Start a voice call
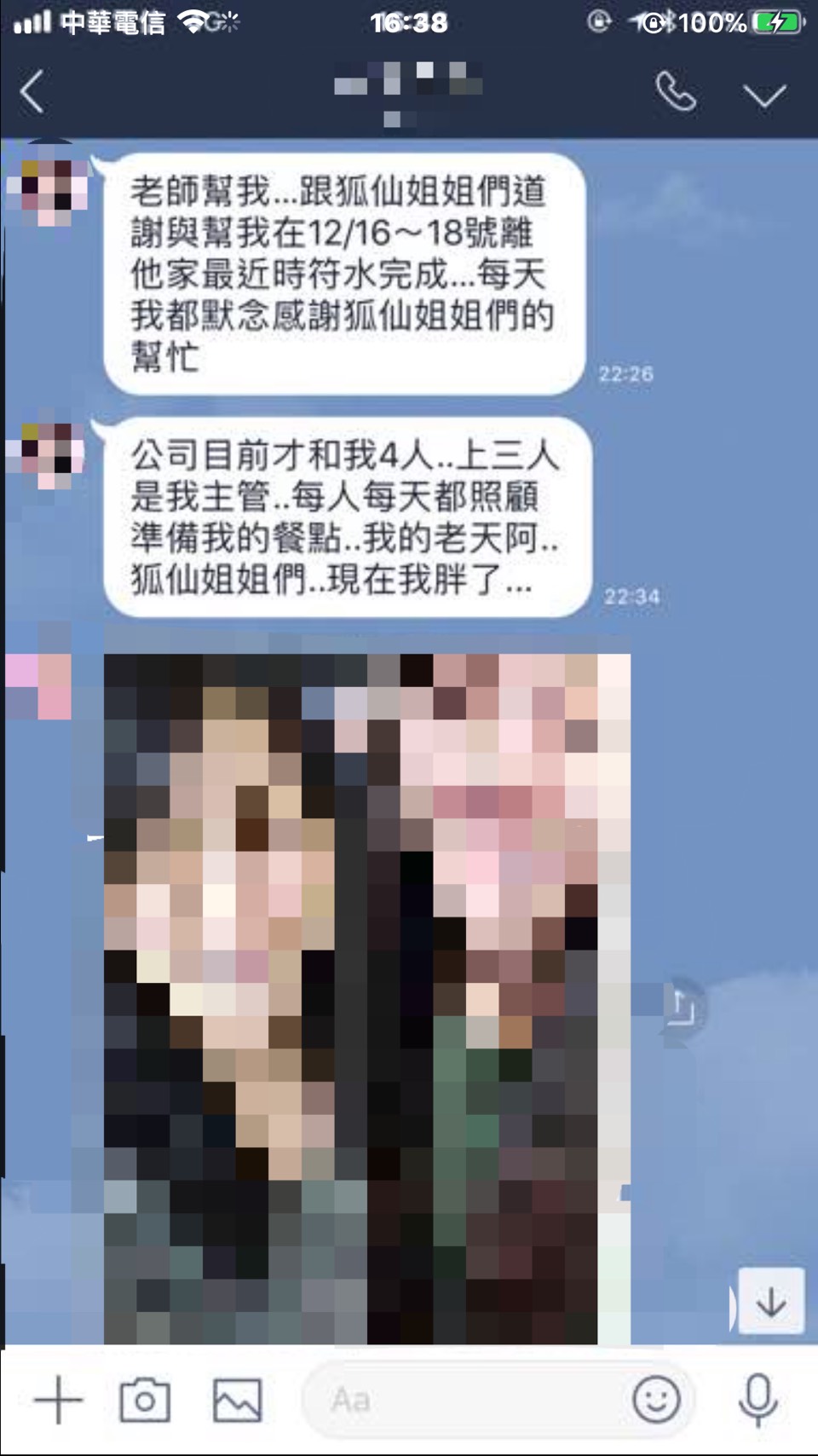This screenshot has height=1456, width=818. click(675, 92)
